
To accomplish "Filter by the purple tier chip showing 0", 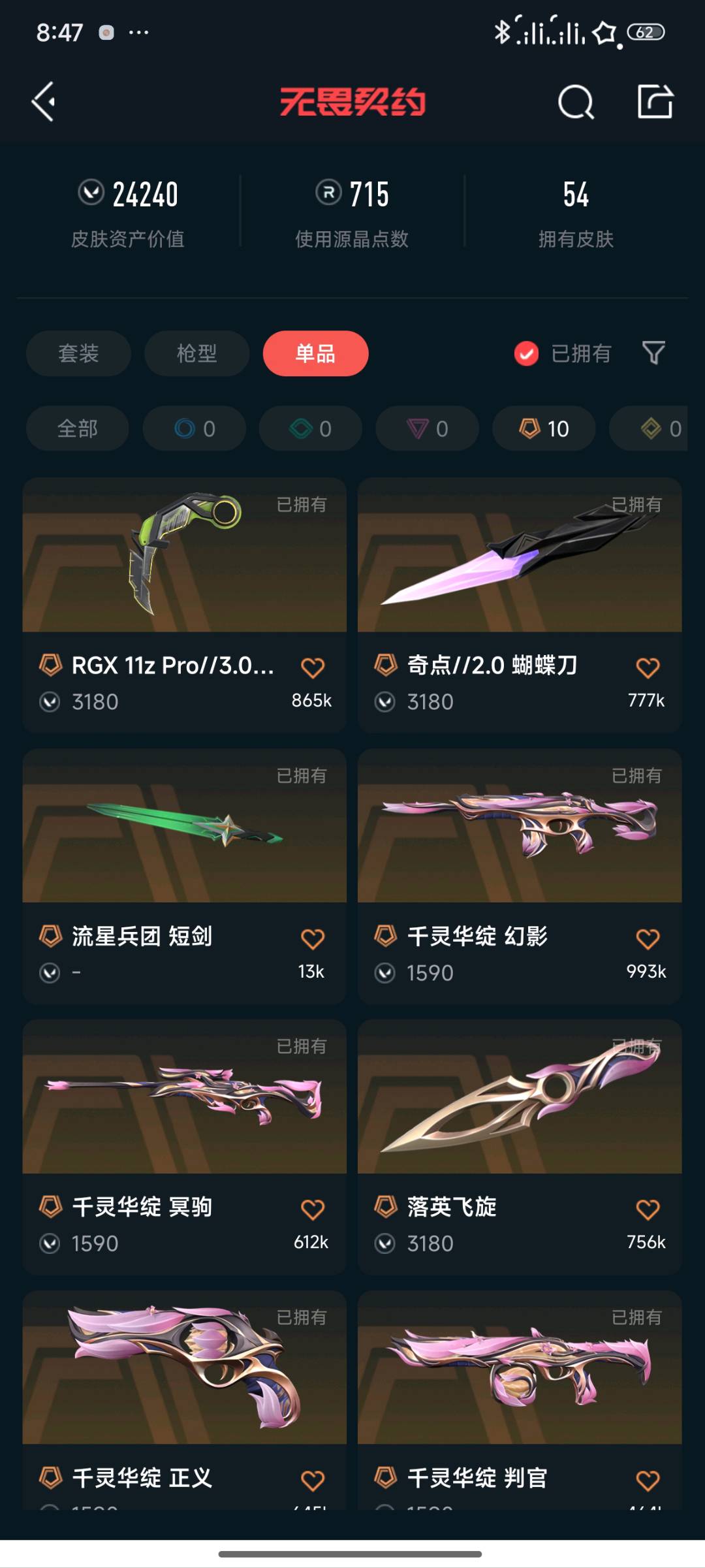I will 427,428.
